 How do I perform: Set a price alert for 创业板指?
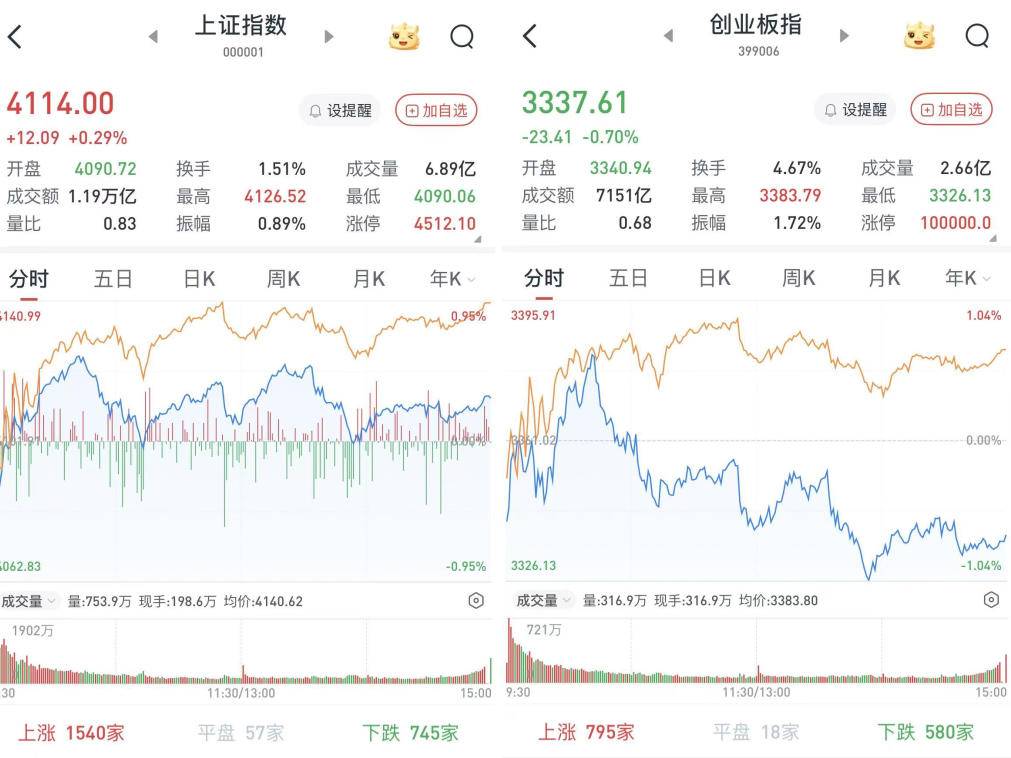(x=855, y=110)
